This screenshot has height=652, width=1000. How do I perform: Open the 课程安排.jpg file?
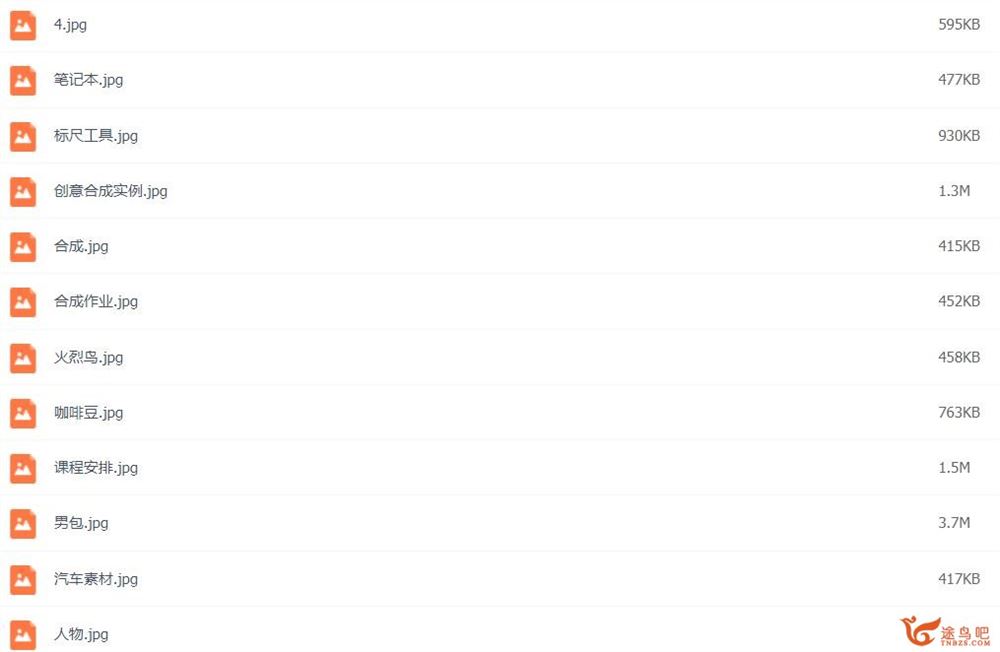click(x=95, y=467)
